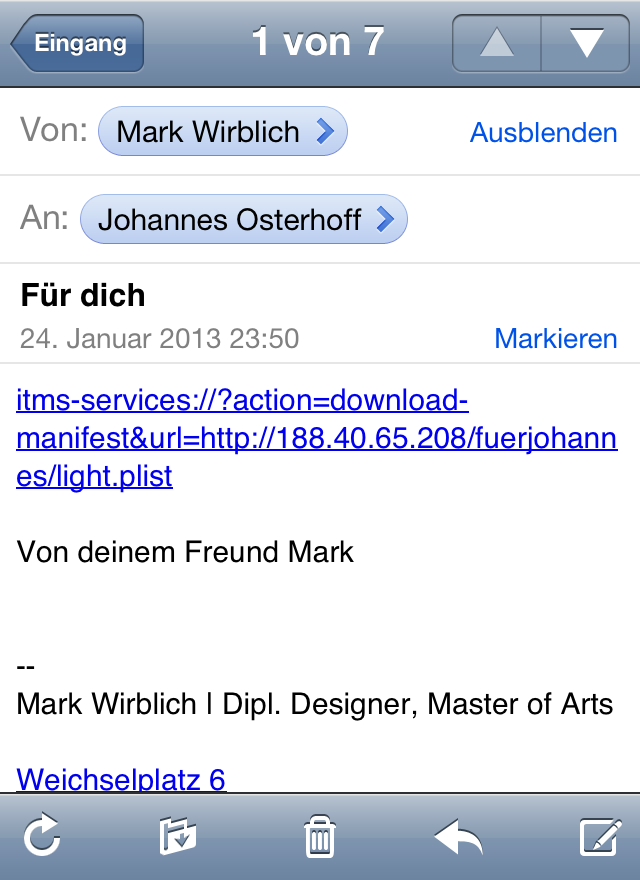Open sender Mark Wirblich's contact details
This screenshot has height=880, width=640.
(222, 132)
